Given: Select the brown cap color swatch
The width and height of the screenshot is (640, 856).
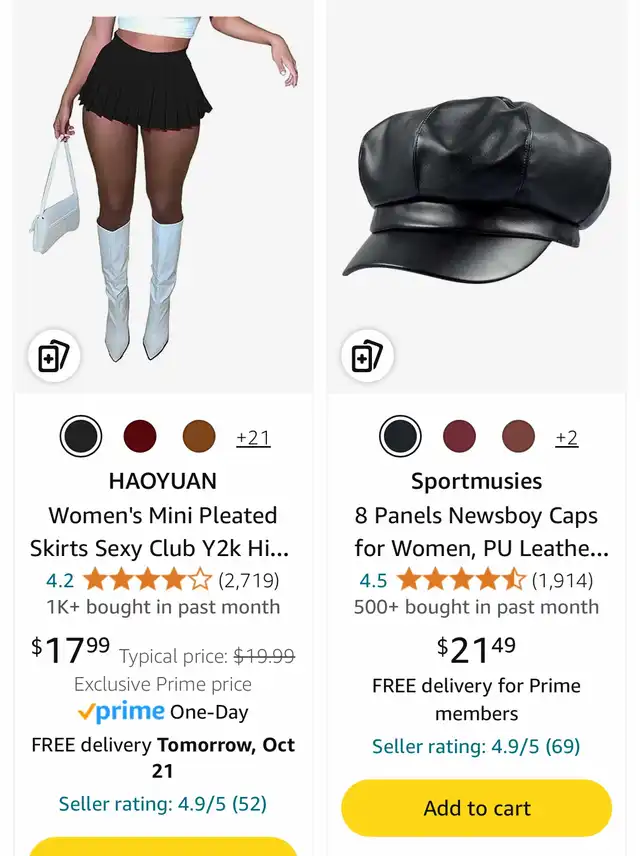Looking at the screenshot, I should [518, 436].
